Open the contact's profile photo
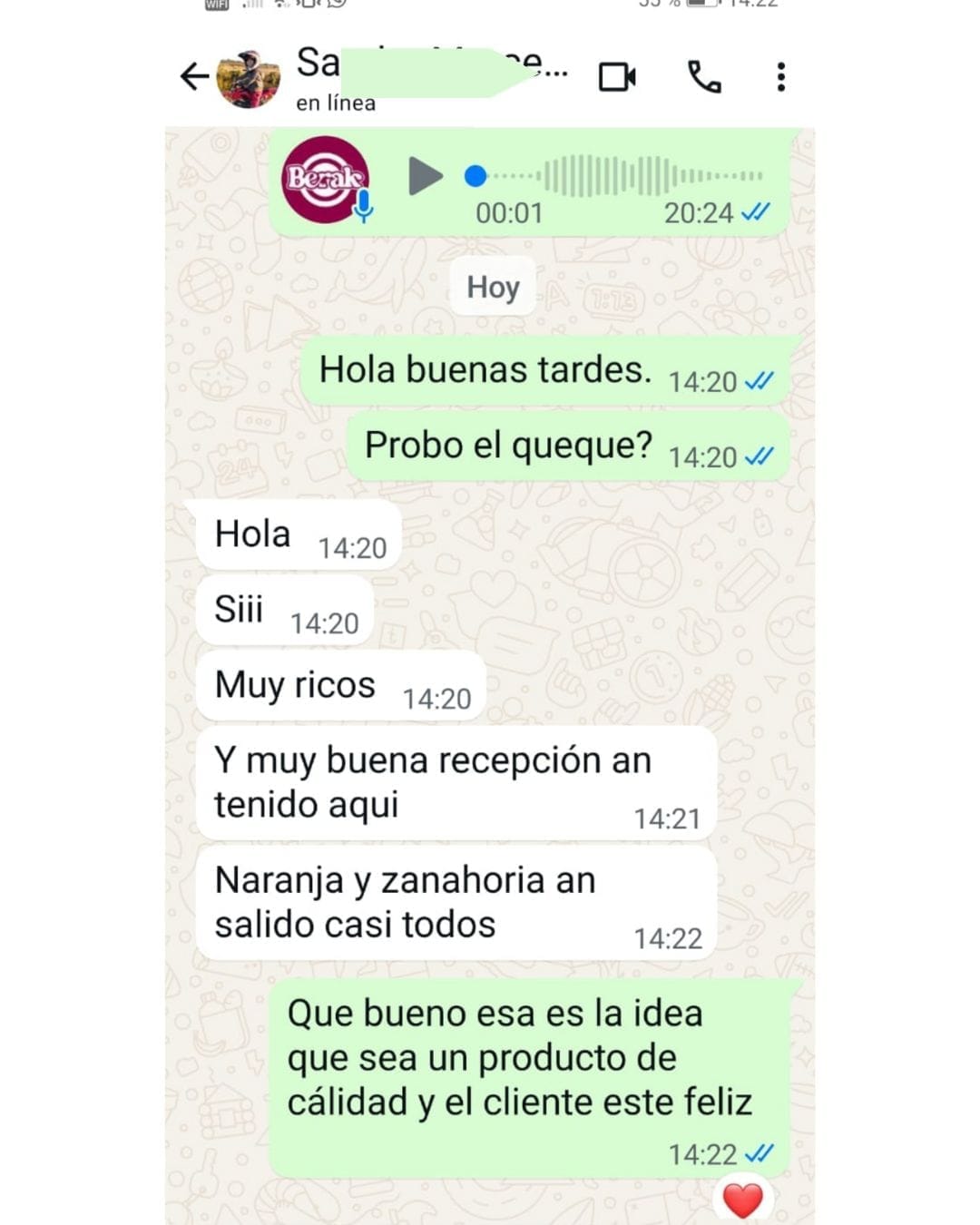 249,79
